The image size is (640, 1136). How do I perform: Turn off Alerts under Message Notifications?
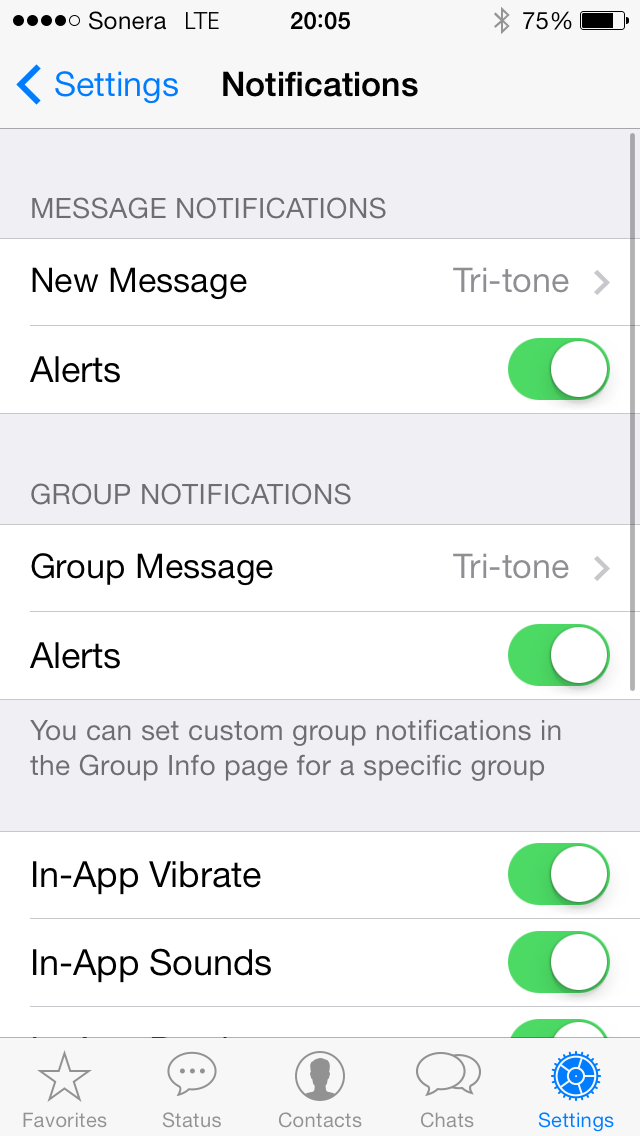(x=558, y=369)
